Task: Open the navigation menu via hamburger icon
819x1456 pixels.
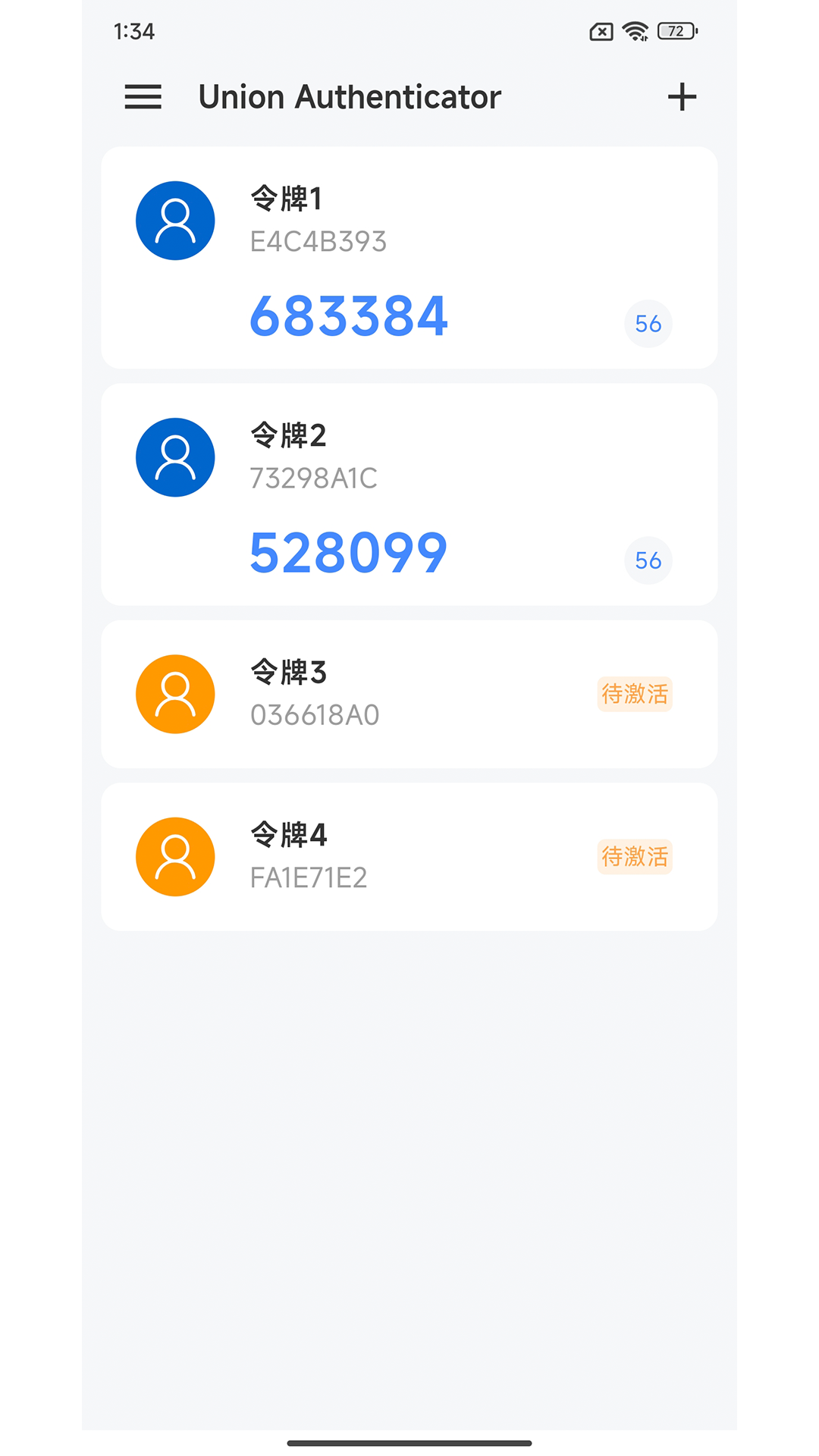Action: pos(142,97)
